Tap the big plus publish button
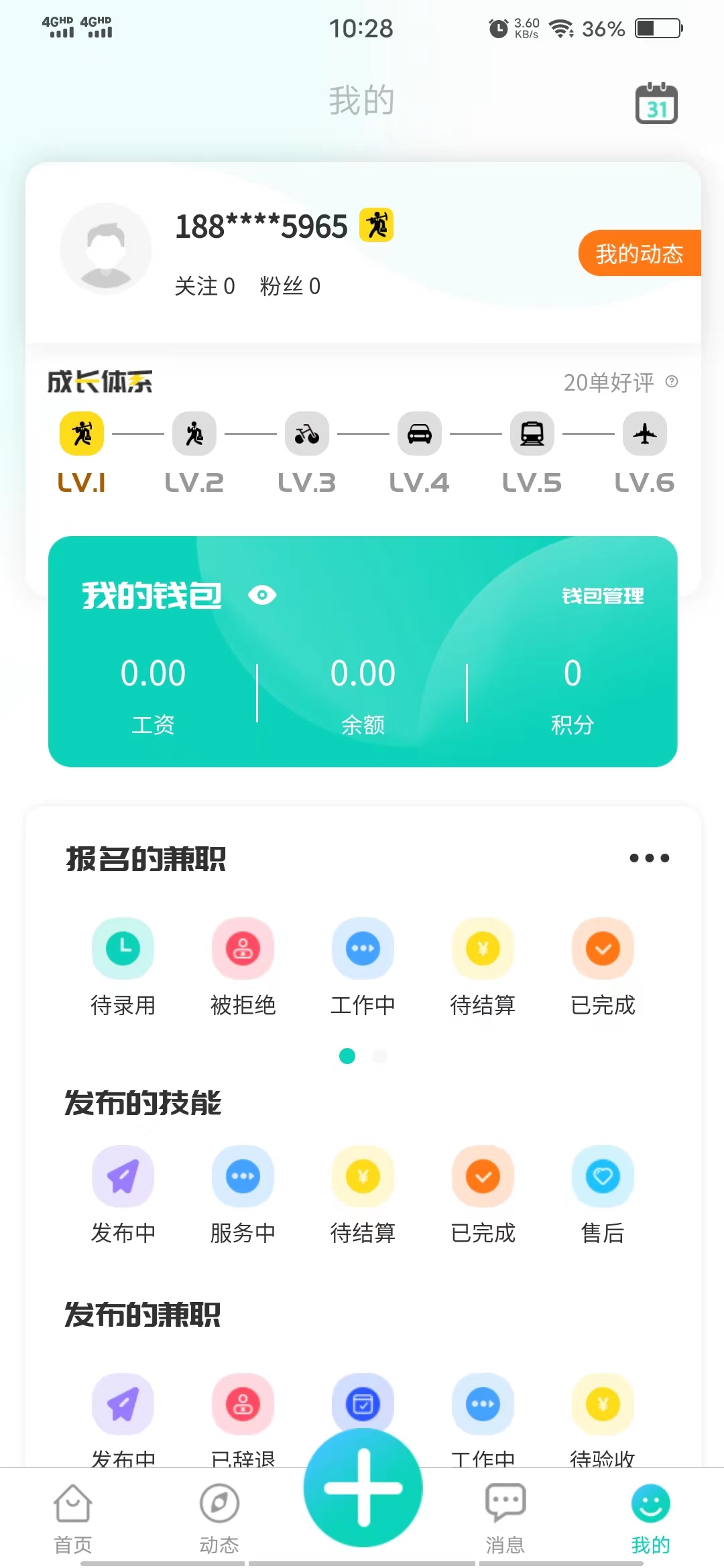The height and width of the screenshot is (1568, 724). pyautogui.click(x=363, y=1487)
